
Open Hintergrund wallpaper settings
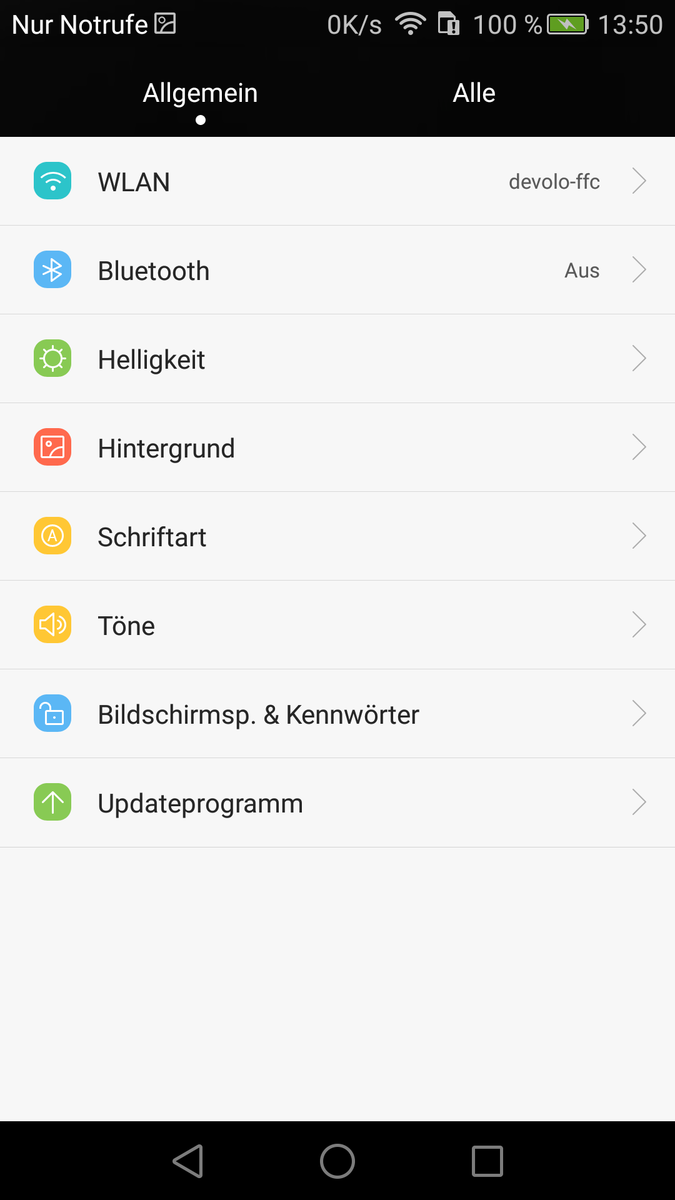click(x=337, y=448)
